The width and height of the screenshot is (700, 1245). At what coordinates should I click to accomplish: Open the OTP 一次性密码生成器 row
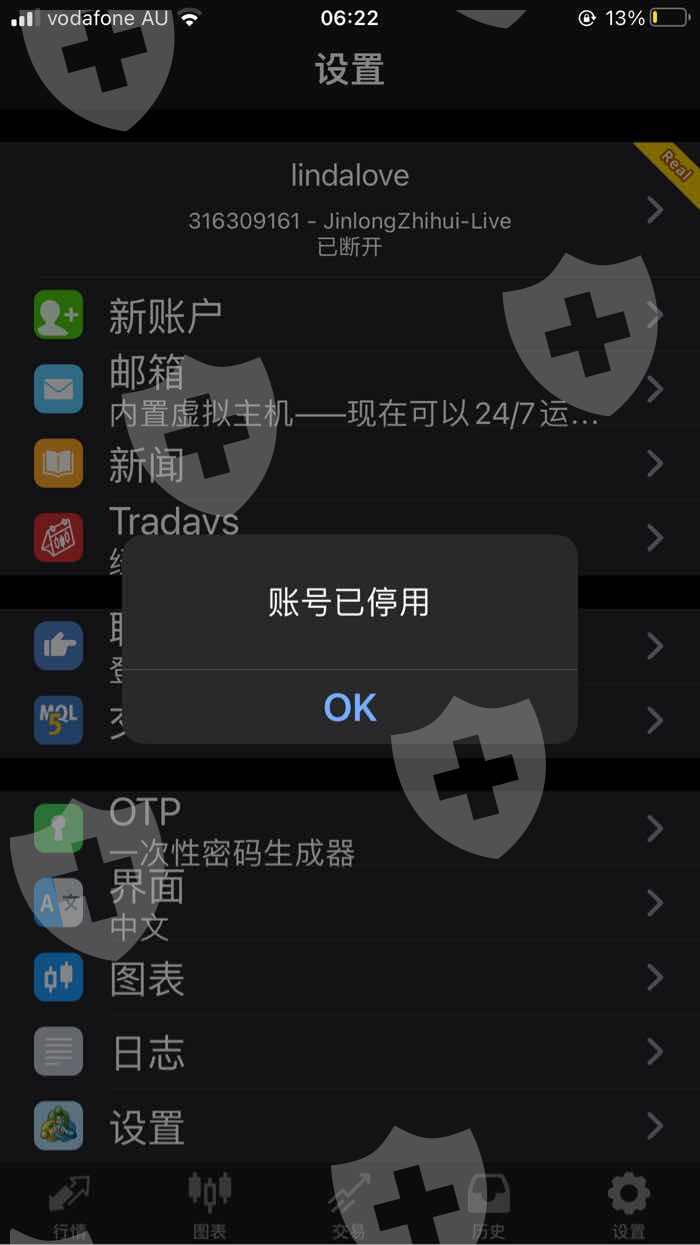coord(350,829)
